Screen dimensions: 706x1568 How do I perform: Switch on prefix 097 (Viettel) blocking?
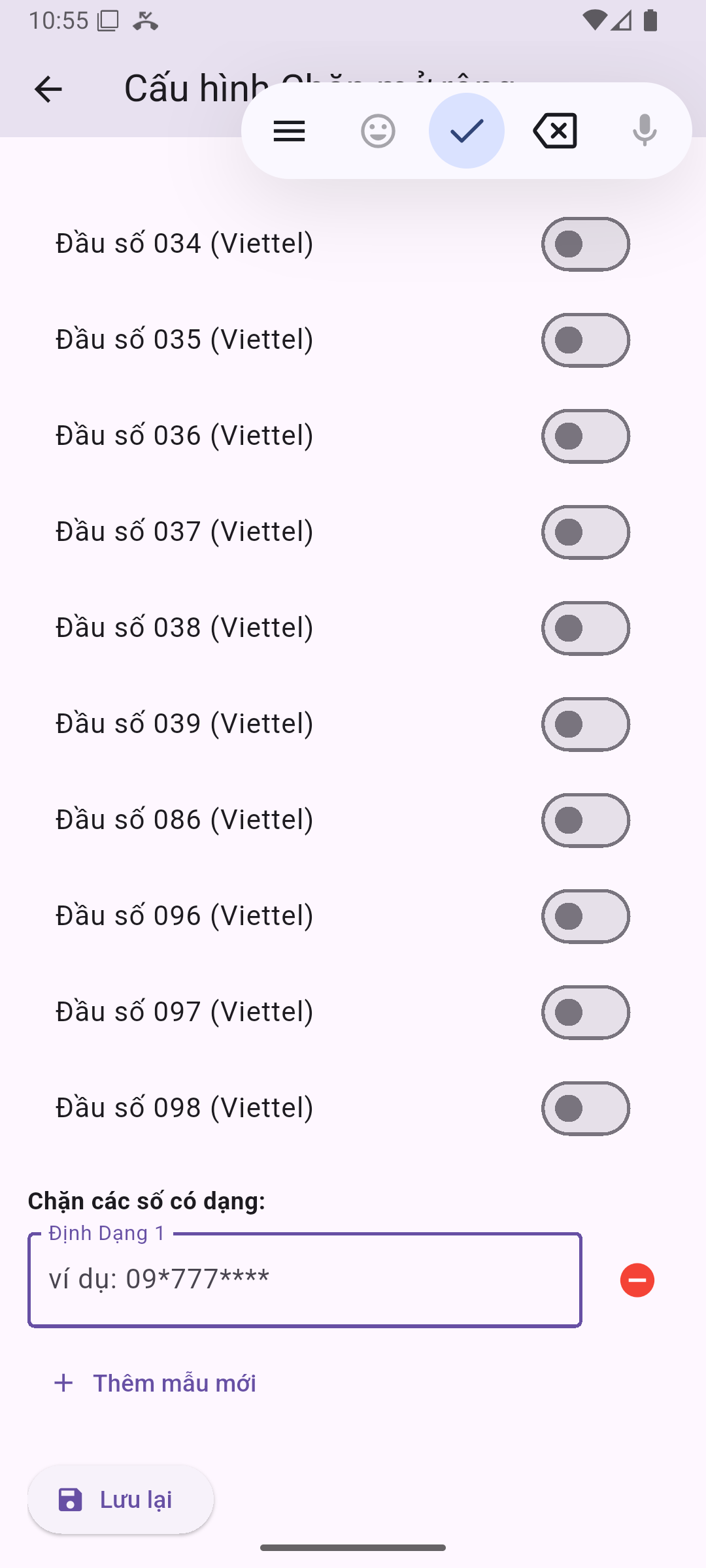click(585, 1013)
